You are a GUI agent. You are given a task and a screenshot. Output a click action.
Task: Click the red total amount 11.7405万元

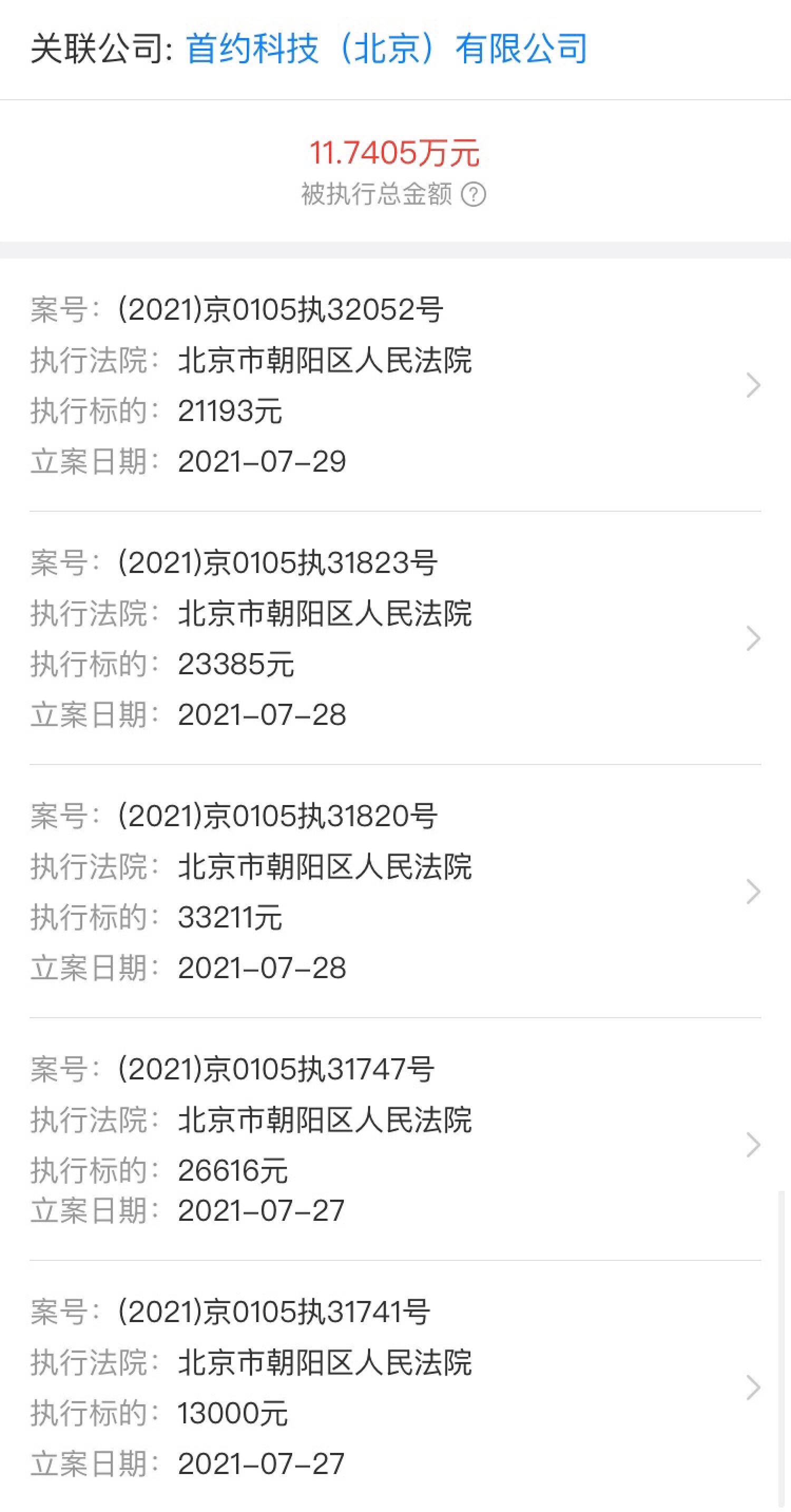394,152
